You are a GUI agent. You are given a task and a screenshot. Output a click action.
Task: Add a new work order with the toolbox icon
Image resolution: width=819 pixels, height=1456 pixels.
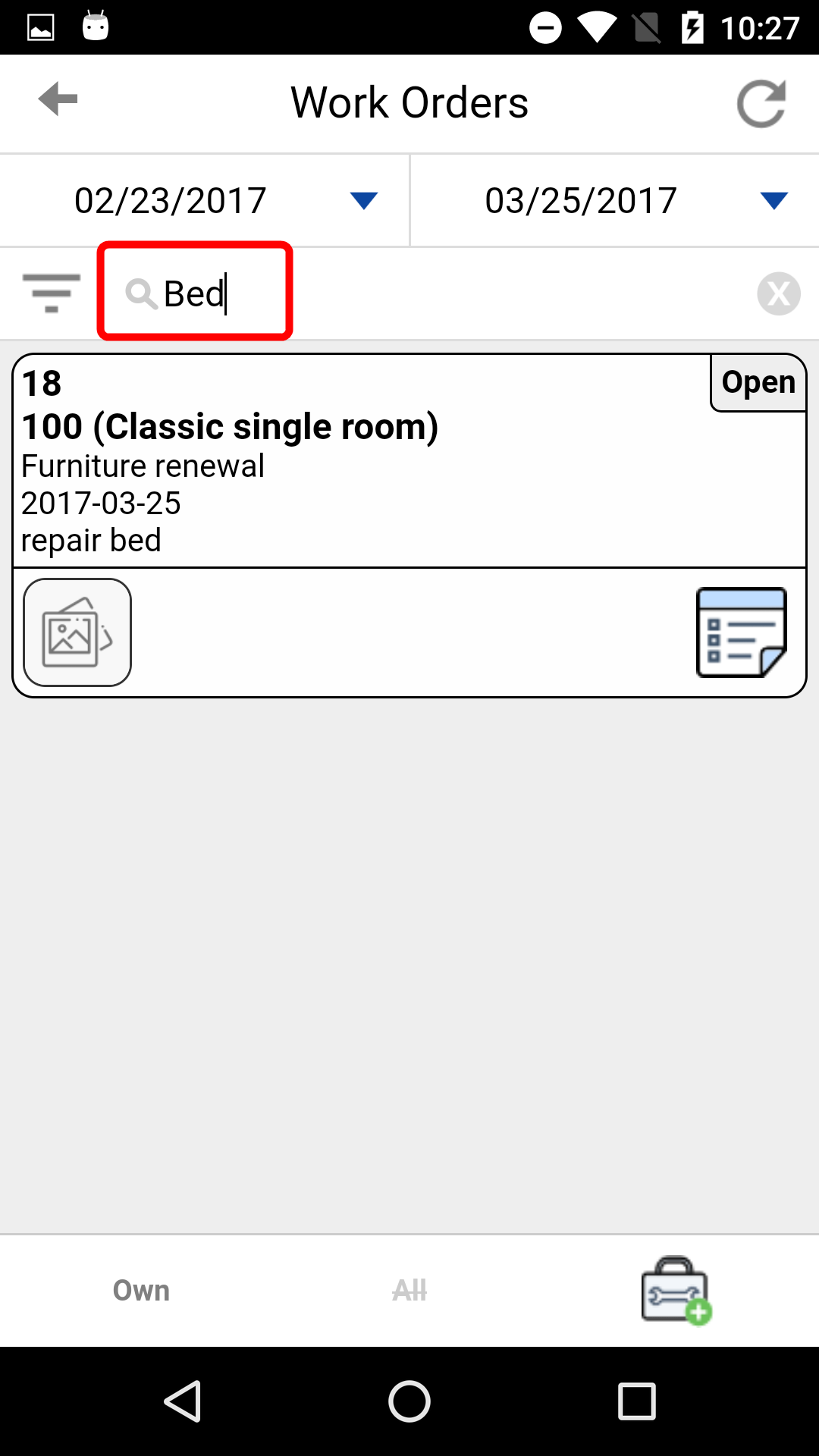coord(676,1291)
